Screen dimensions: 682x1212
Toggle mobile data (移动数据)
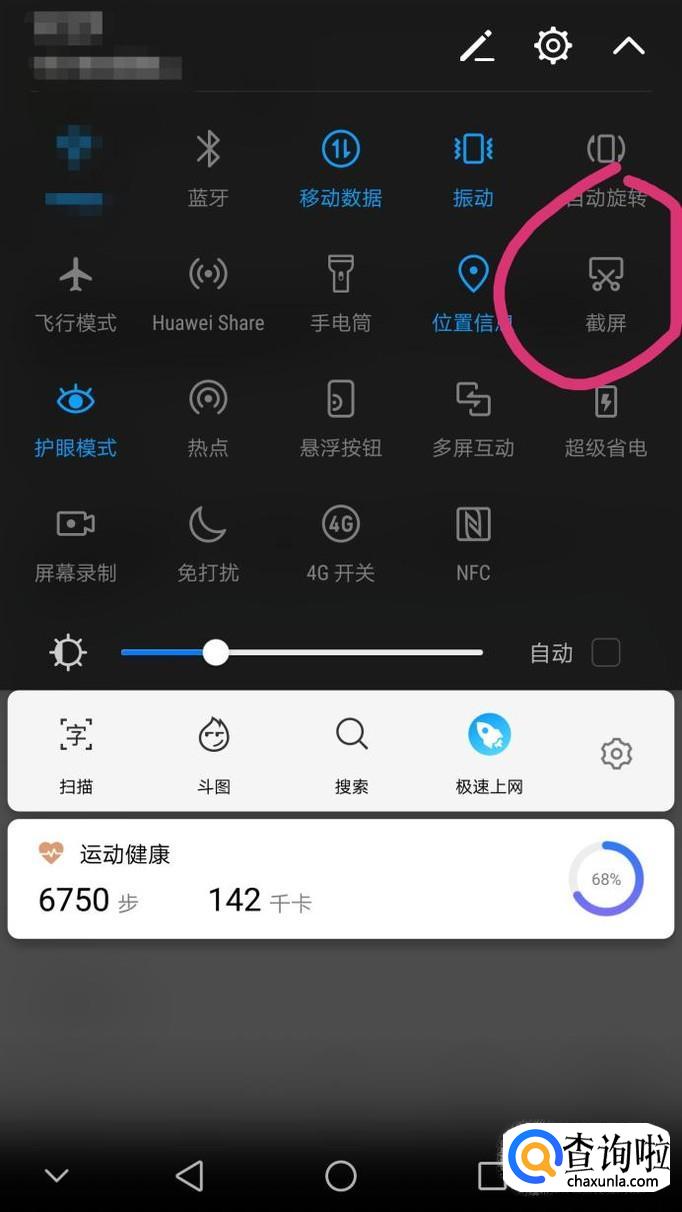[x=341, y=168]
